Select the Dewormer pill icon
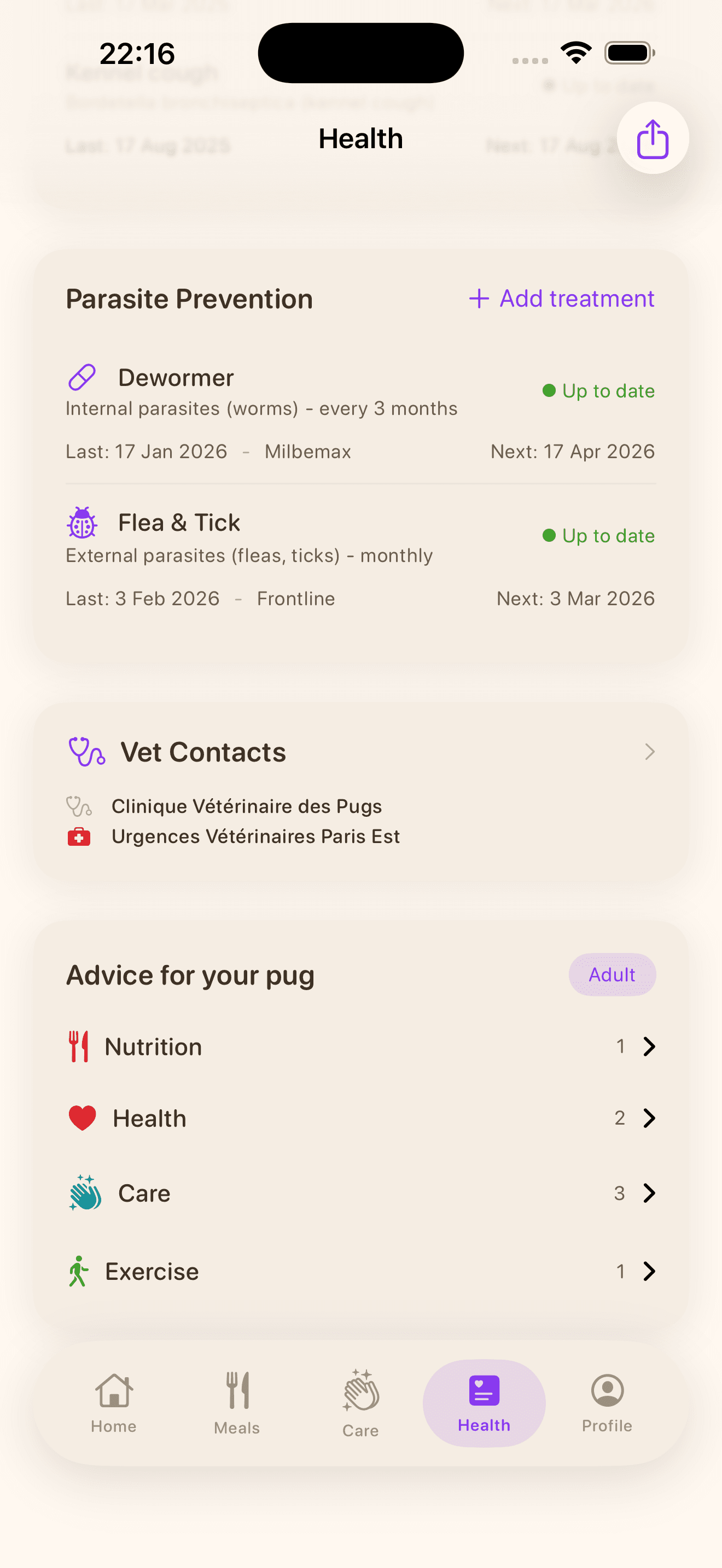The image size is (722, 1568). click(82, 377)
